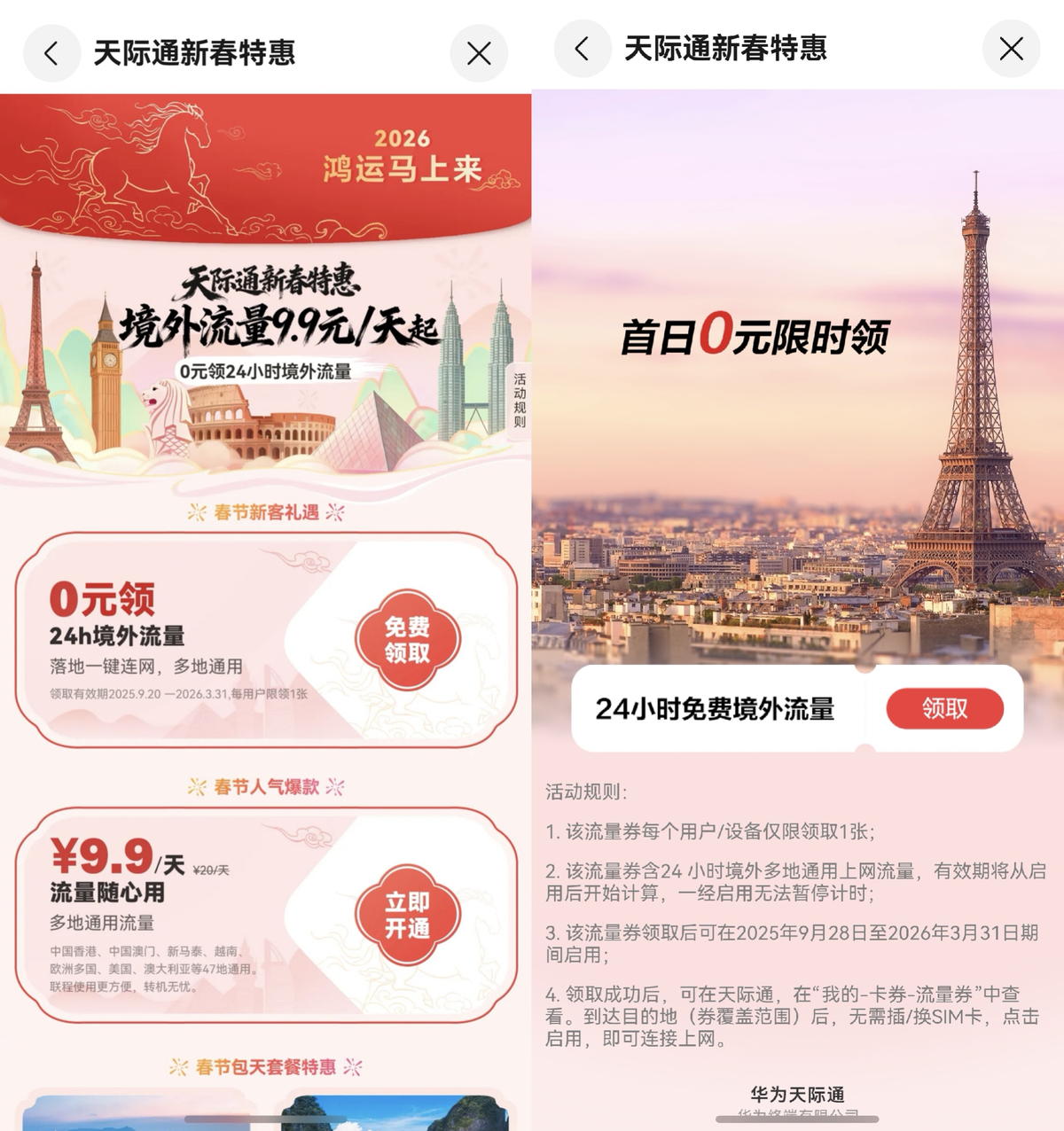This screenshot has height=1131, width=1064.
Task: Tap the back arrow on the right page
Action: (x=582, y=51)
